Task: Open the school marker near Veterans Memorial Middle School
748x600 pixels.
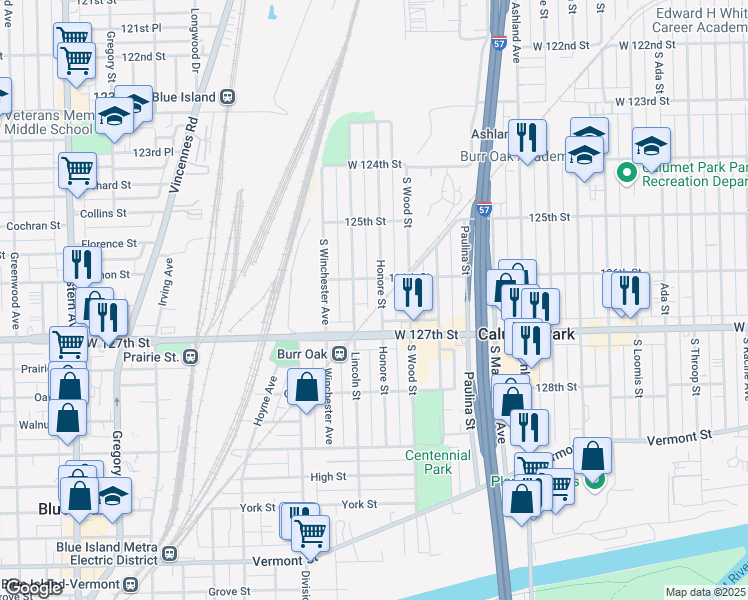Action: (115, 116)
